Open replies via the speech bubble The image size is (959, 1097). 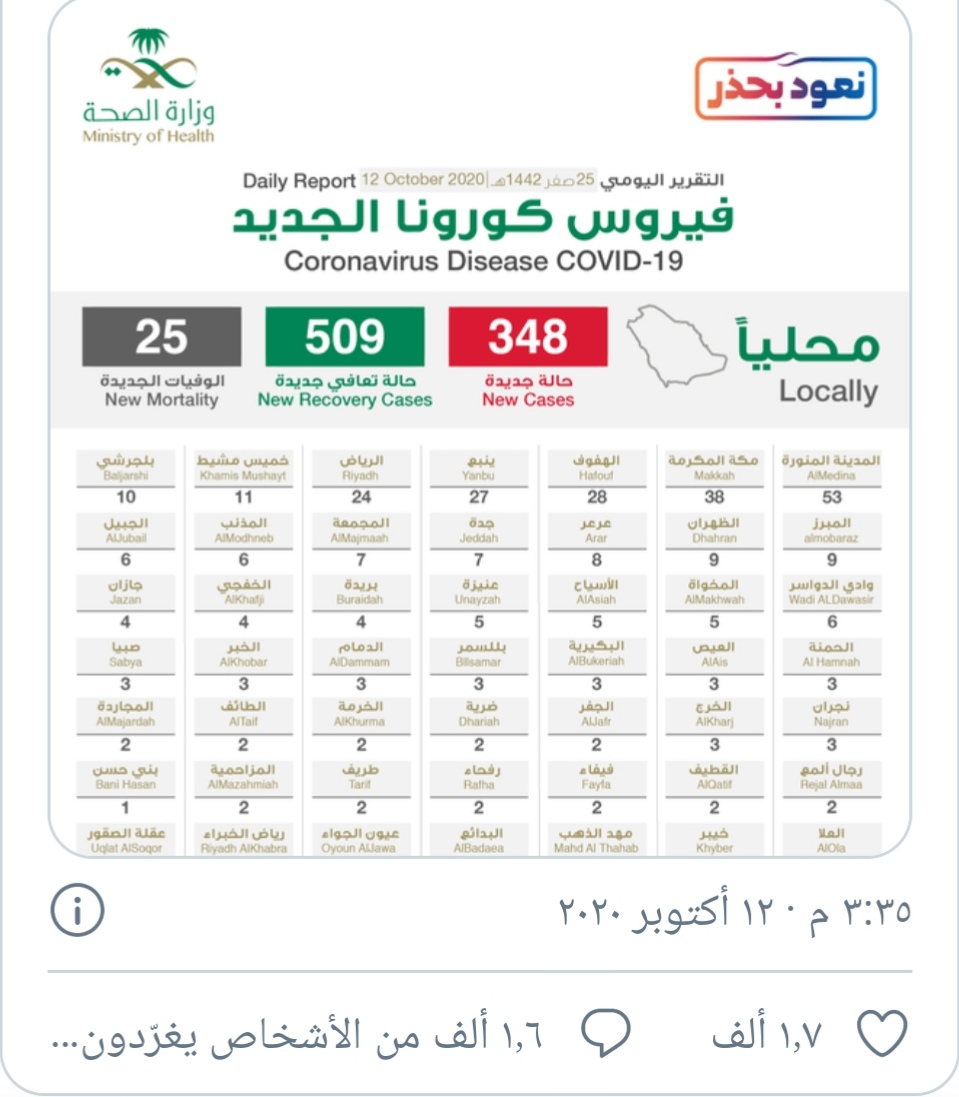606,1032
